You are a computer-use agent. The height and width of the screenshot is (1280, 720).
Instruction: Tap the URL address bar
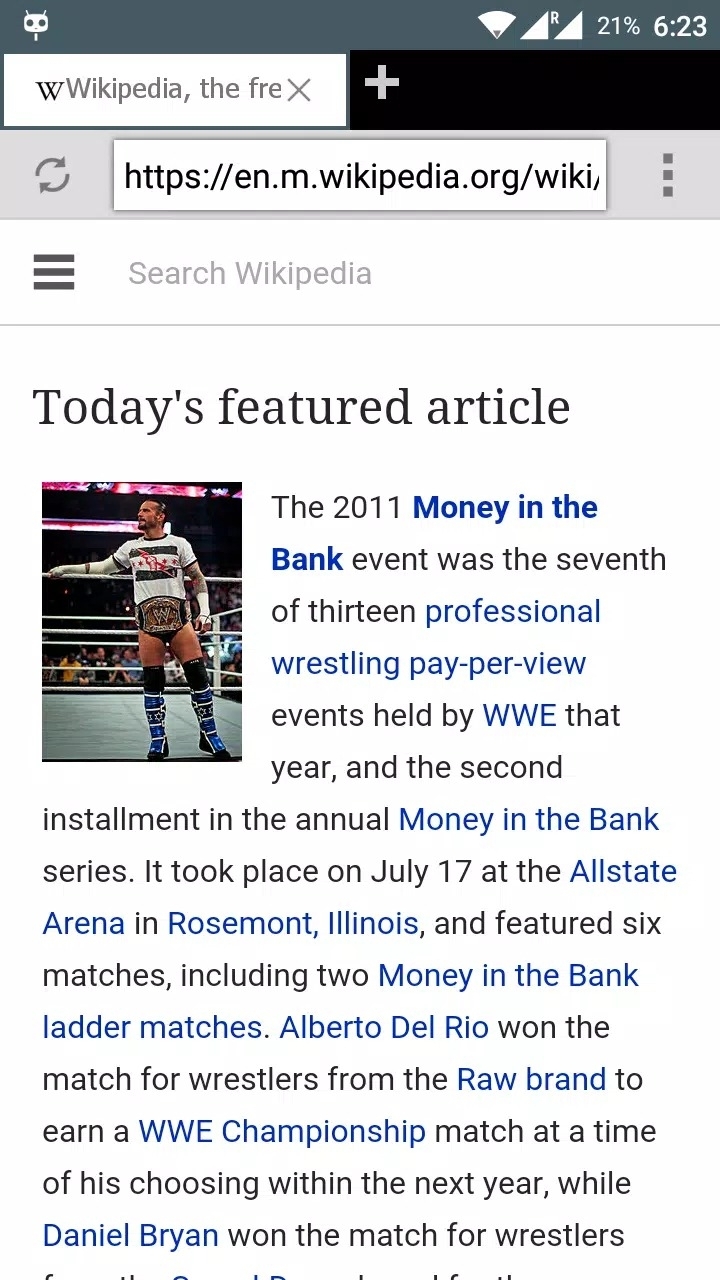click(x=360, y=177)
